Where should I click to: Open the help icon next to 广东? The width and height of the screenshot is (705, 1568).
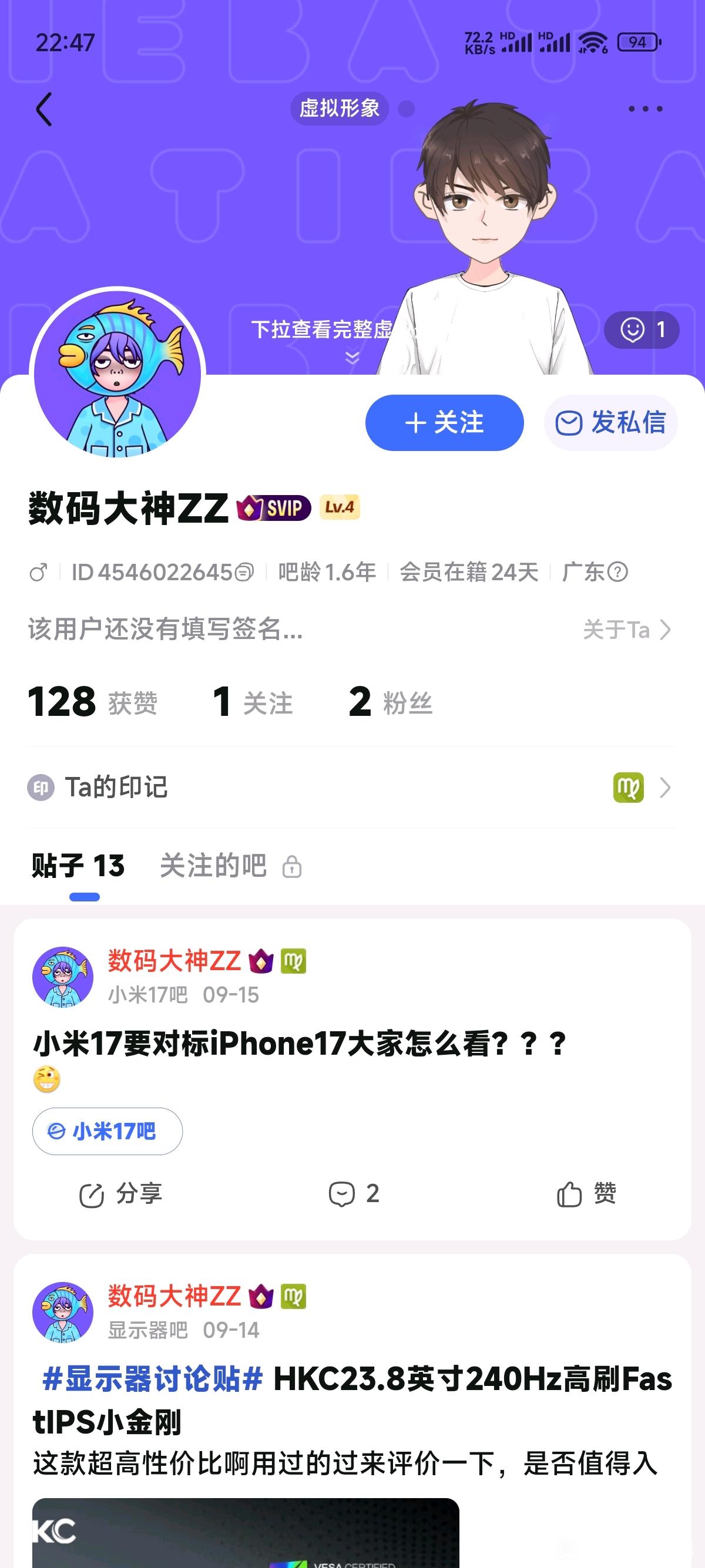click(618, 572)
